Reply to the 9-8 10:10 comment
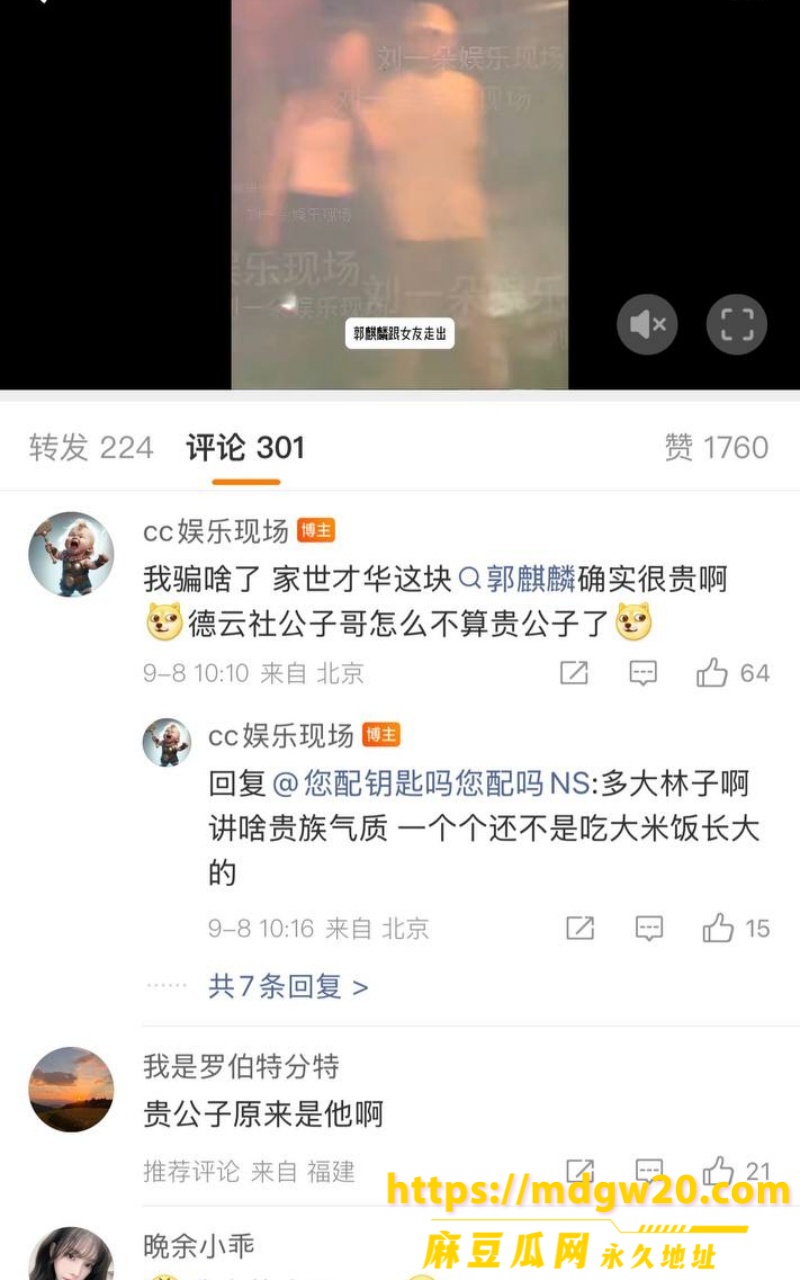This screenshot has height=1280, width=800. click(643, 673)
